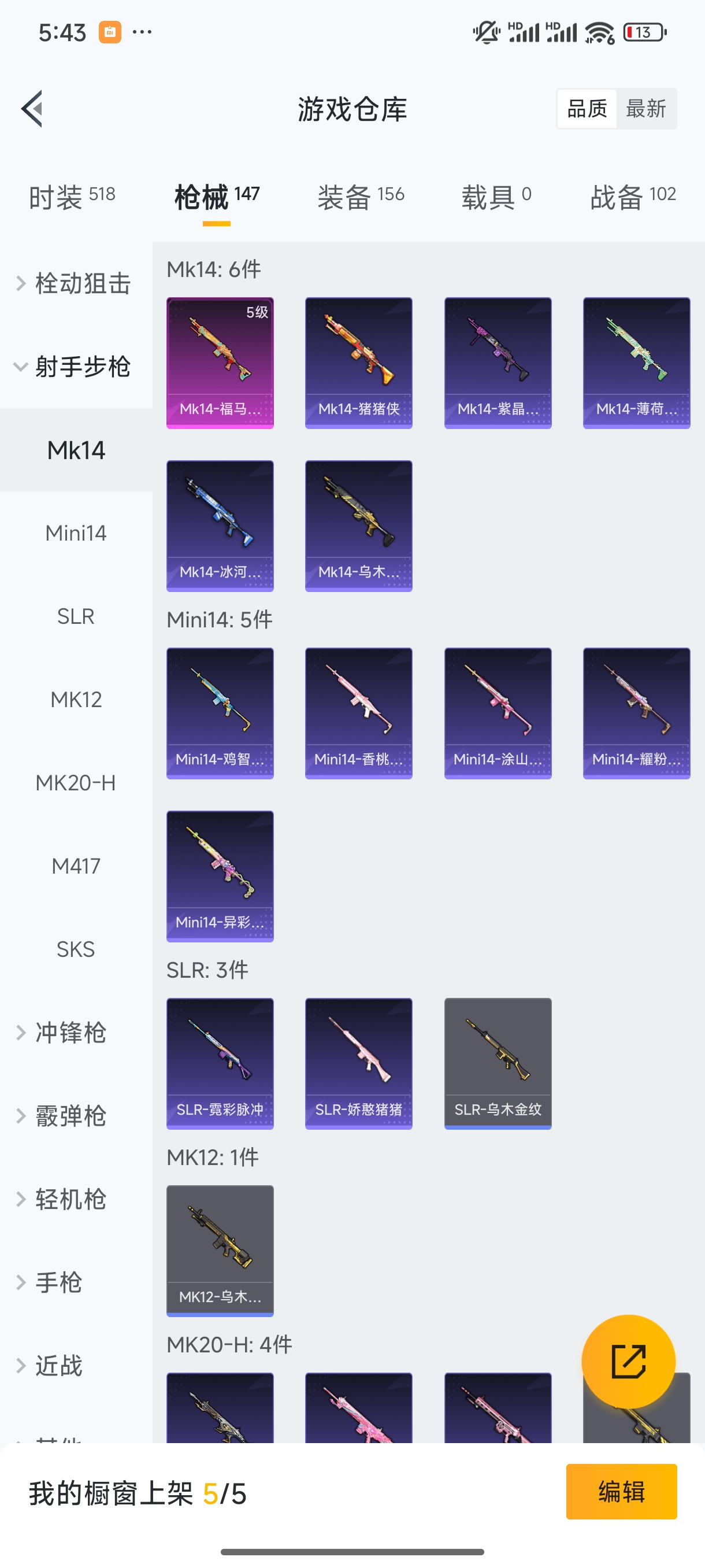This screenshot has height=1568, width=705.
Task: View the SLR-乌木金纹 skin
Action: [498, 1063]
